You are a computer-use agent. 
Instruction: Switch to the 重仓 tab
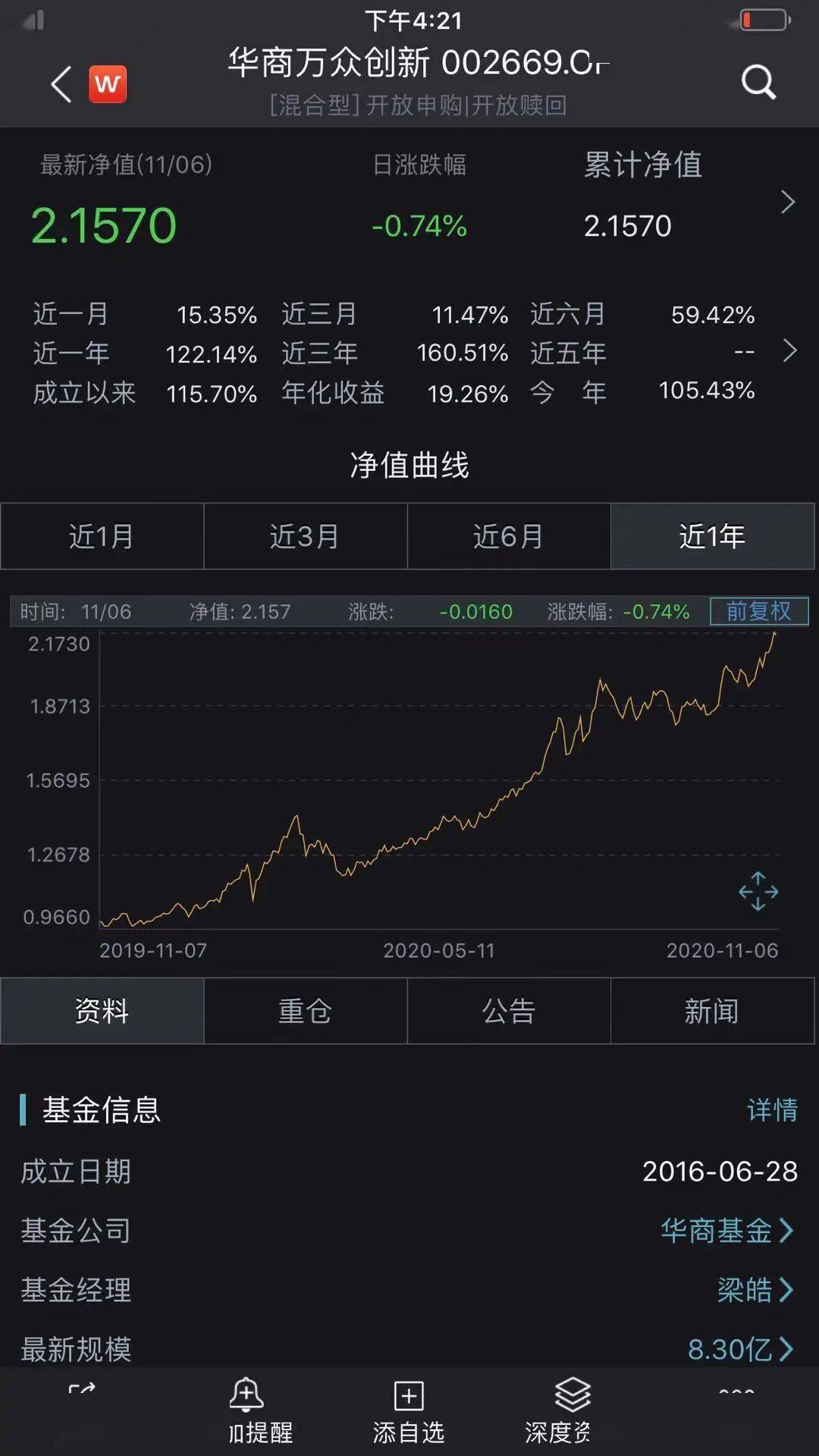305,1011
